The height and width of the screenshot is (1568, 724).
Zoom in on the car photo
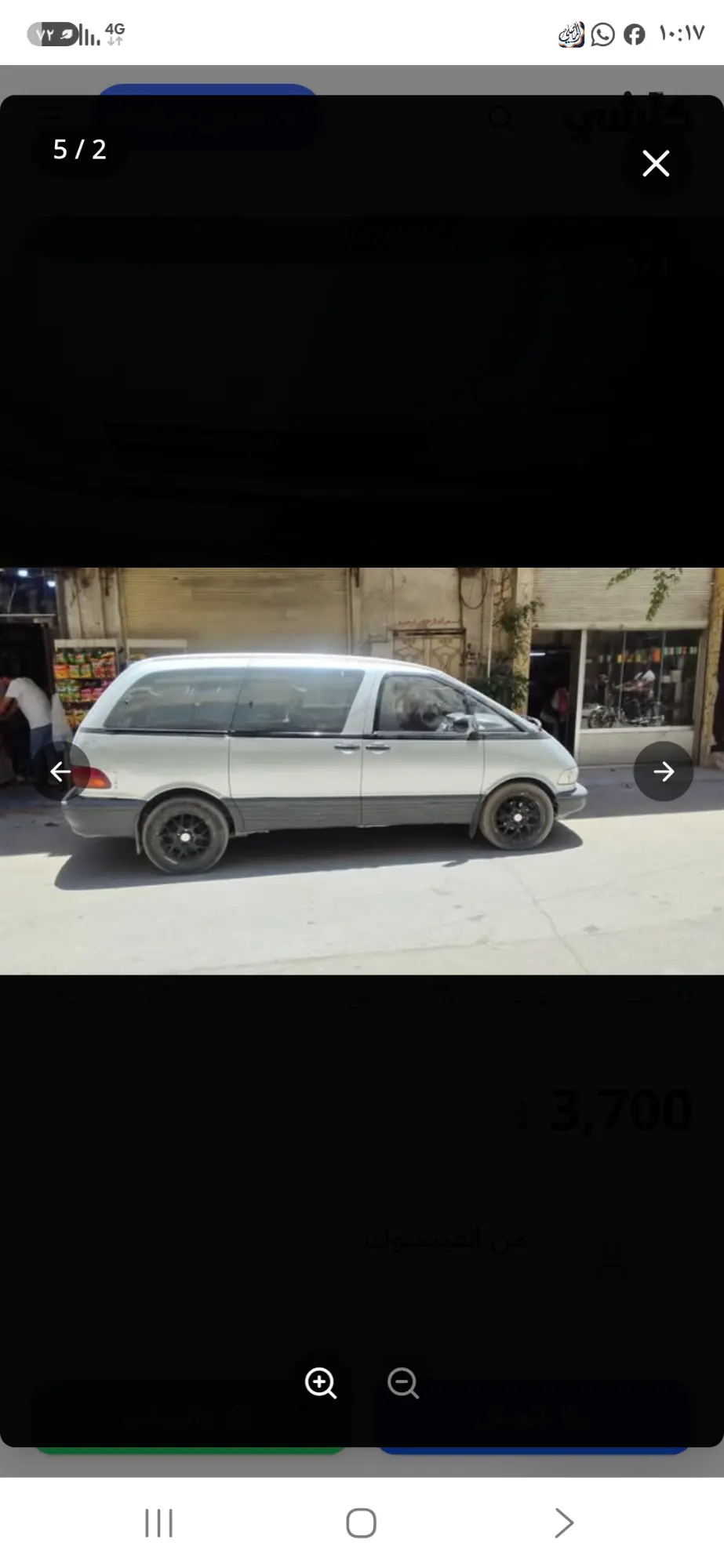coord(320,1383)
